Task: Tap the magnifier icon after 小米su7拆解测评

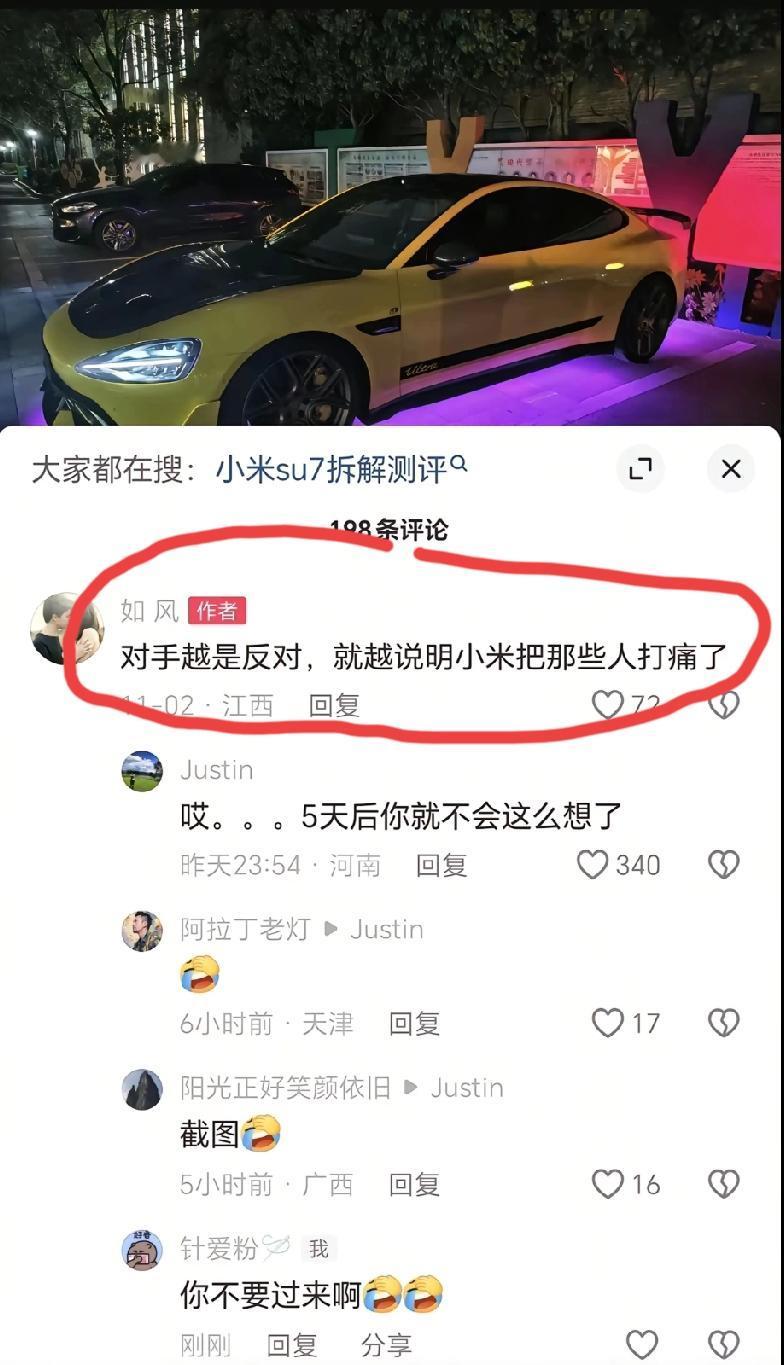Action: click(458, 465)
